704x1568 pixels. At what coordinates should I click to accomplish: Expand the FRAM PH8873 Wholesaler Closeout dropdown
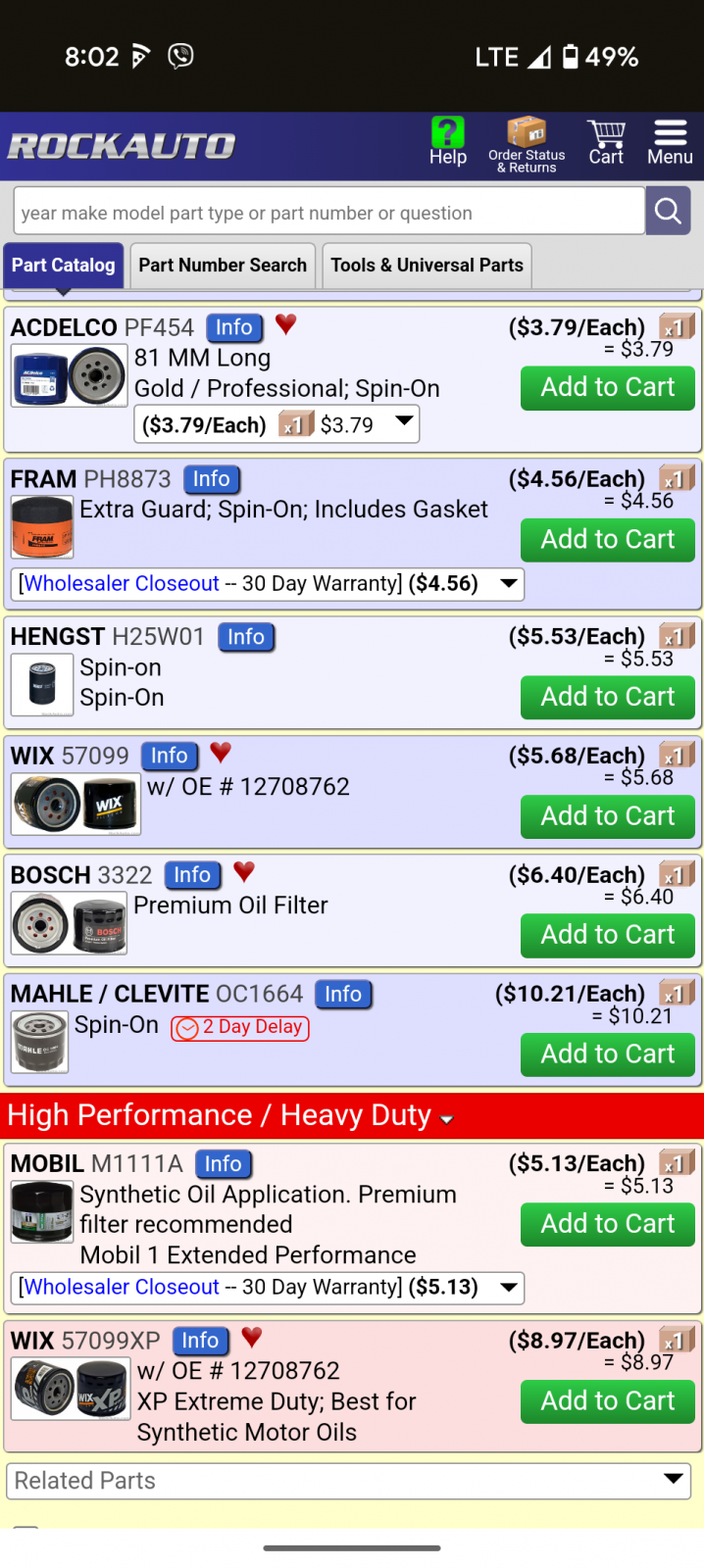268,584
